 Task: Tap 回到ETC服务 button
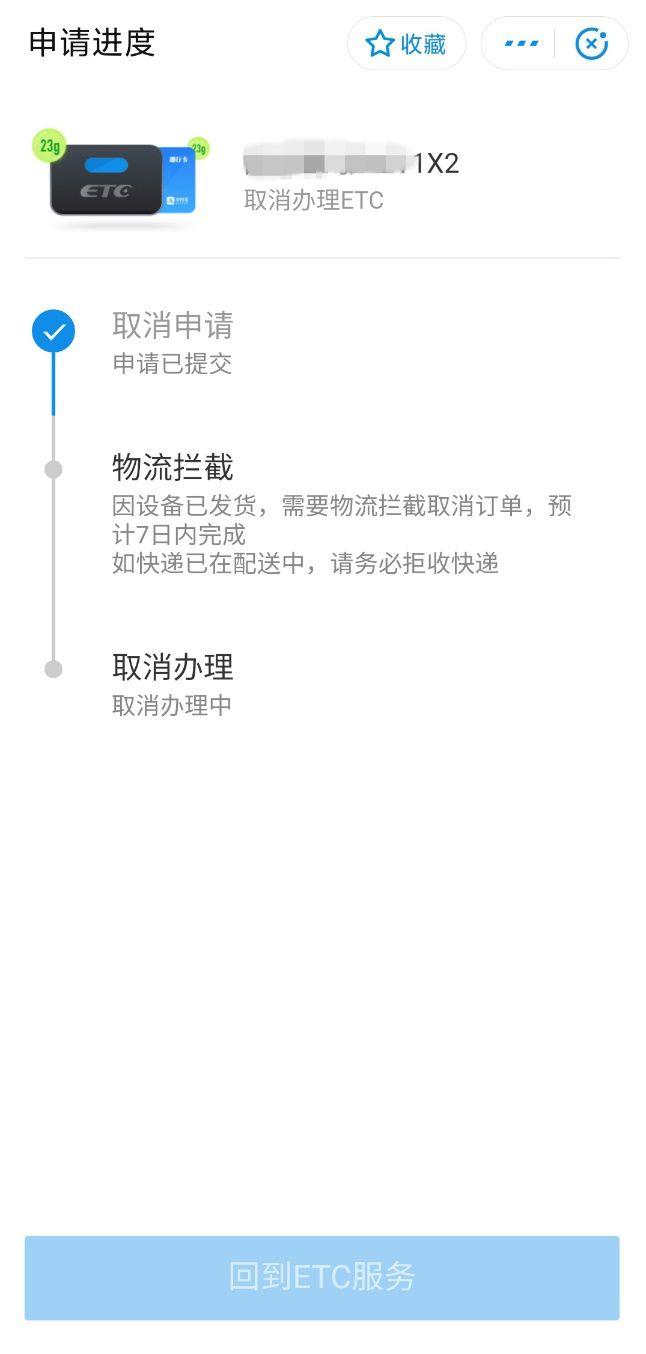322,1277
